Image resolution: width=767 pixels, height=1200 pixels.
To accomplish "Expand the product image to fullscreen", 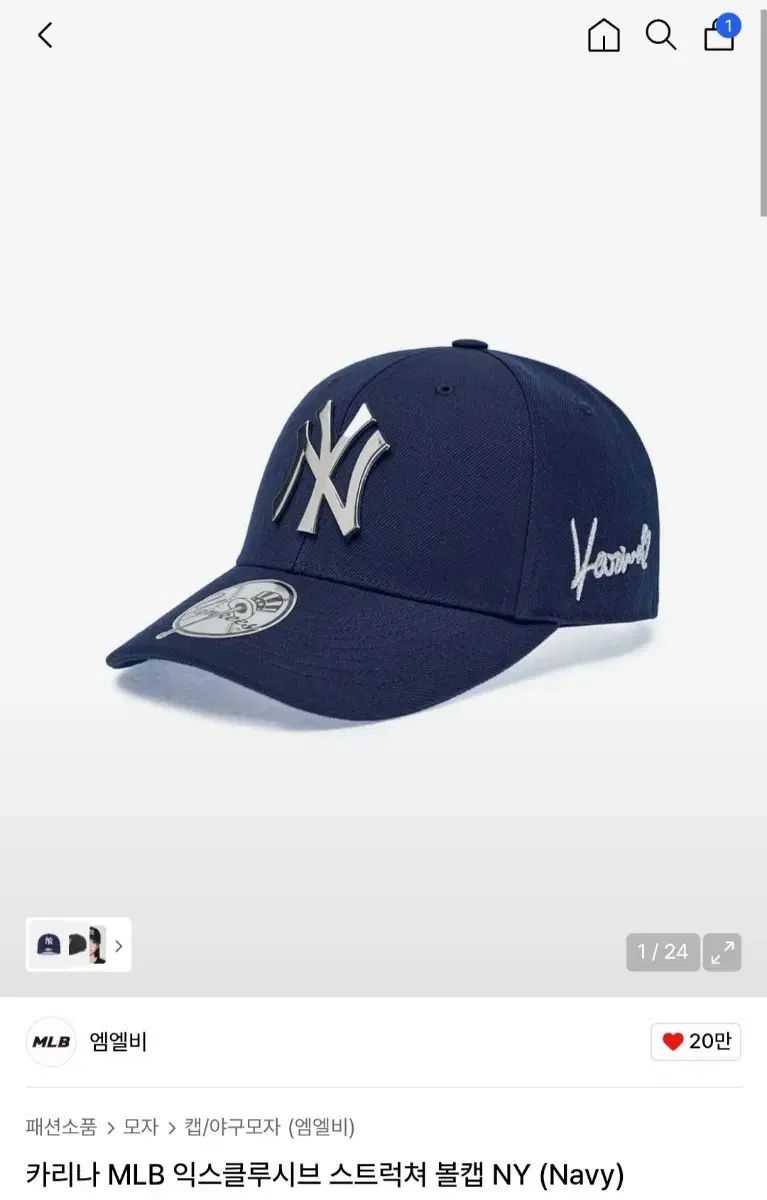I will point(722,952).
